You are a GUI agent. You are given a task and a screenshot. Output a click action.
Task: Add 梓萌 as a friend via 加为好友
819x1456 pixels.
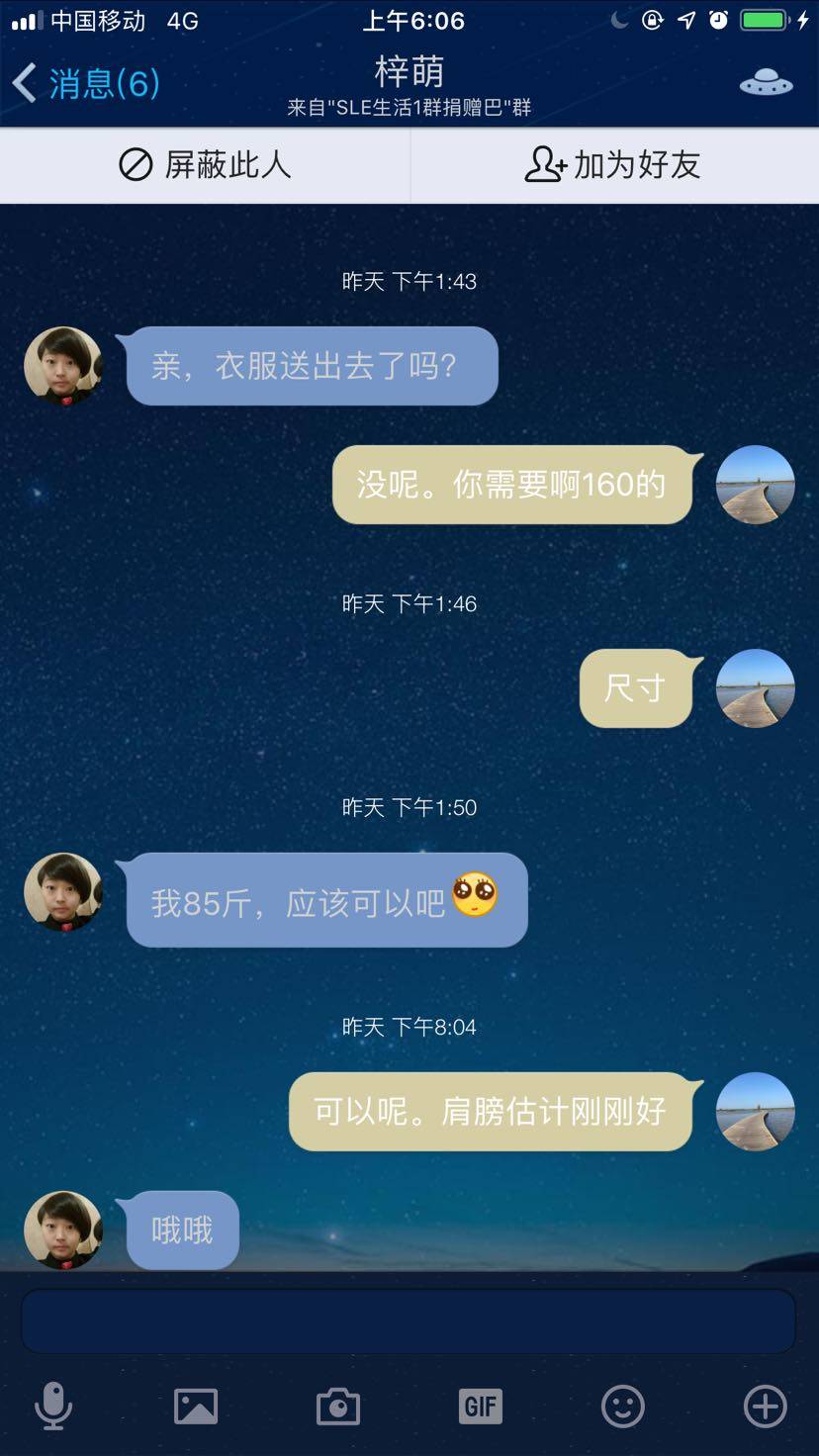click(613, 165)
